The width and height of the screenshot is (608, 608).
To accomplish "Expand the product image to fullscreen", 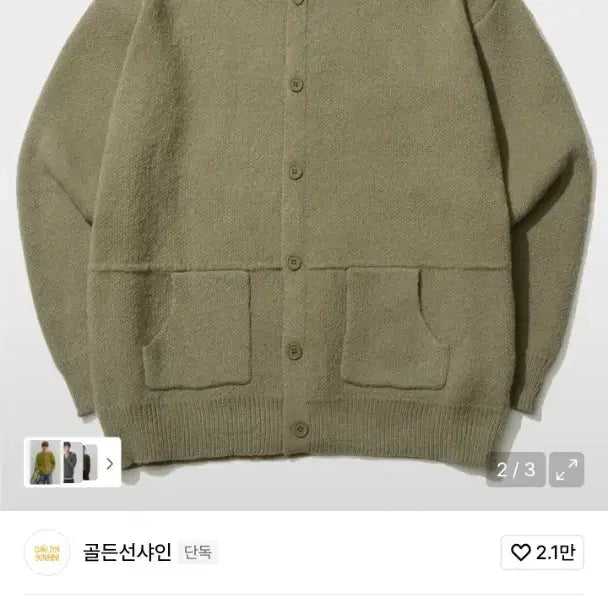I will pos(566,467).
